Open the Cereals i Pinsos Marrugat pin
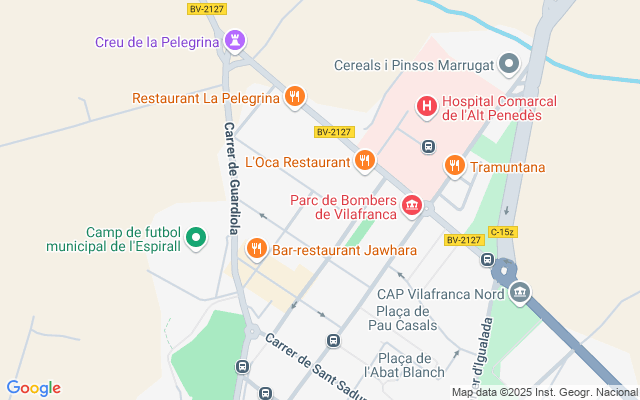Viewport: 640px width, 400px height. tap(509, 66)
